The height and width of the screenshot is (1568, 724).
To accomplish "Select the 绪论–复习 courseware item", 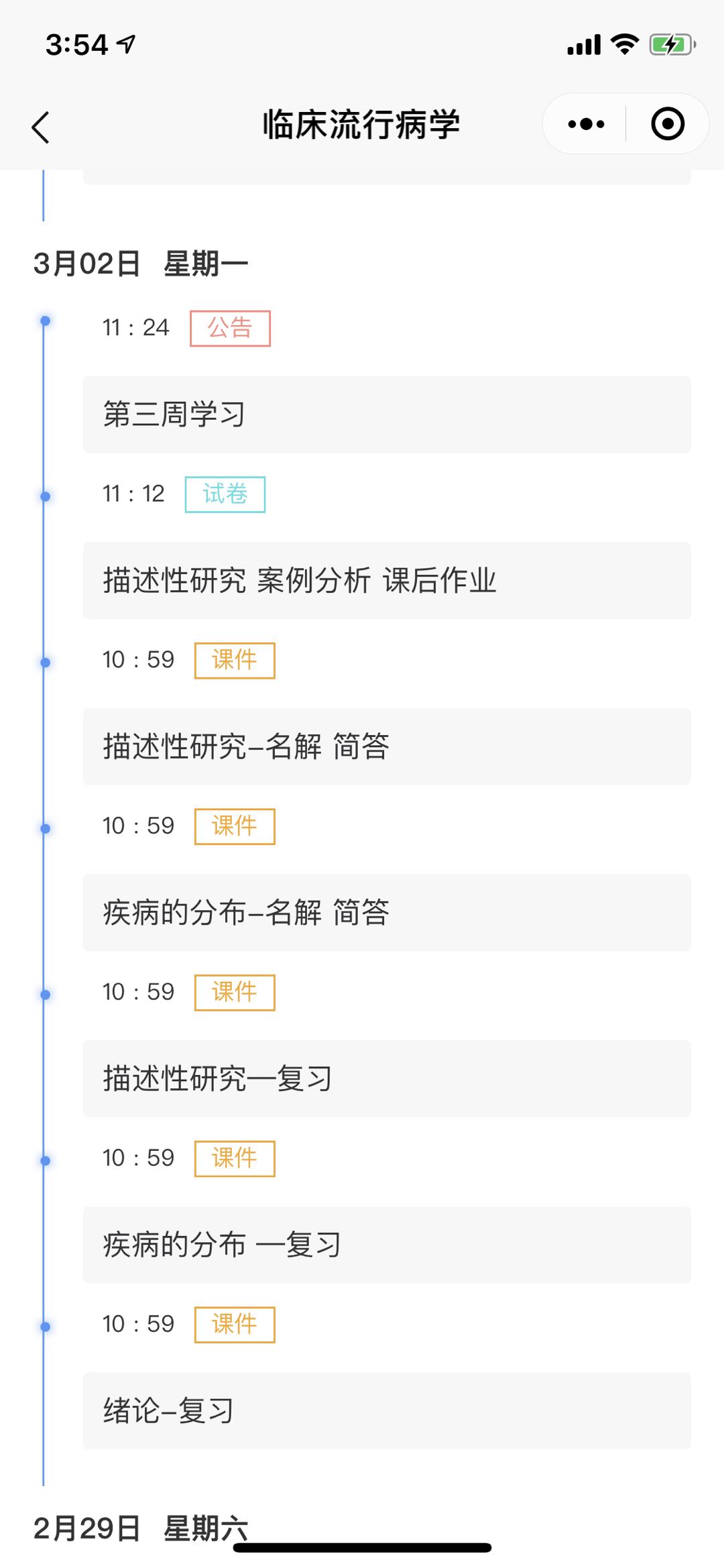I will point(387,1410).
